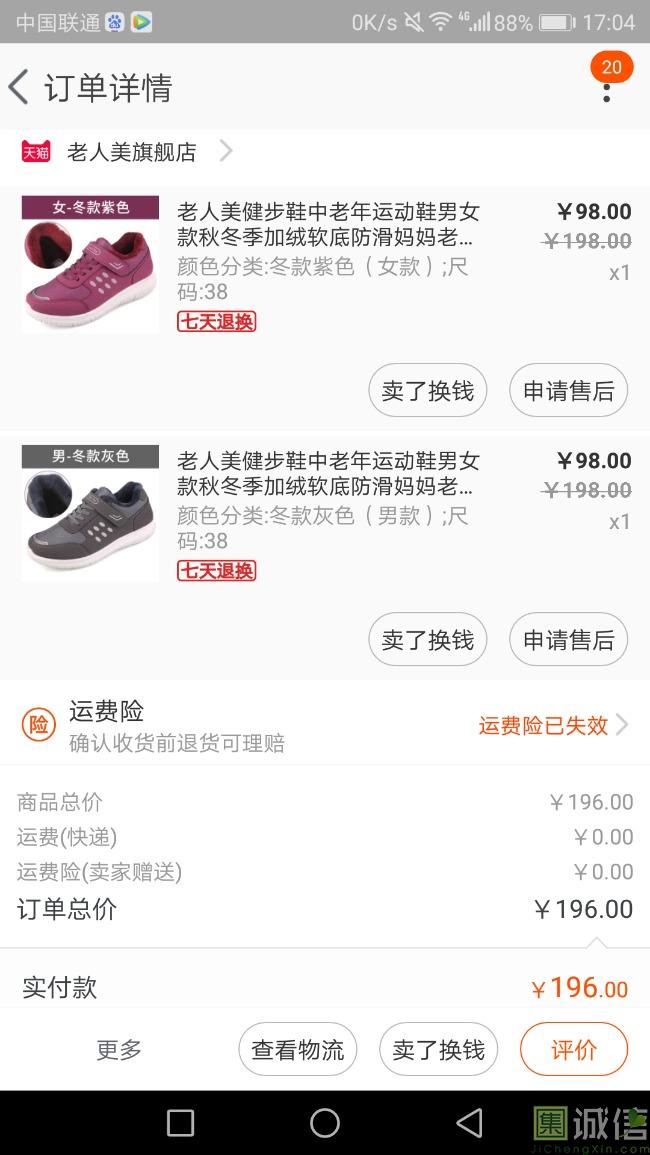Tap 更多 in the bottom action bar
The image size is (650, 1155).
119,1049
